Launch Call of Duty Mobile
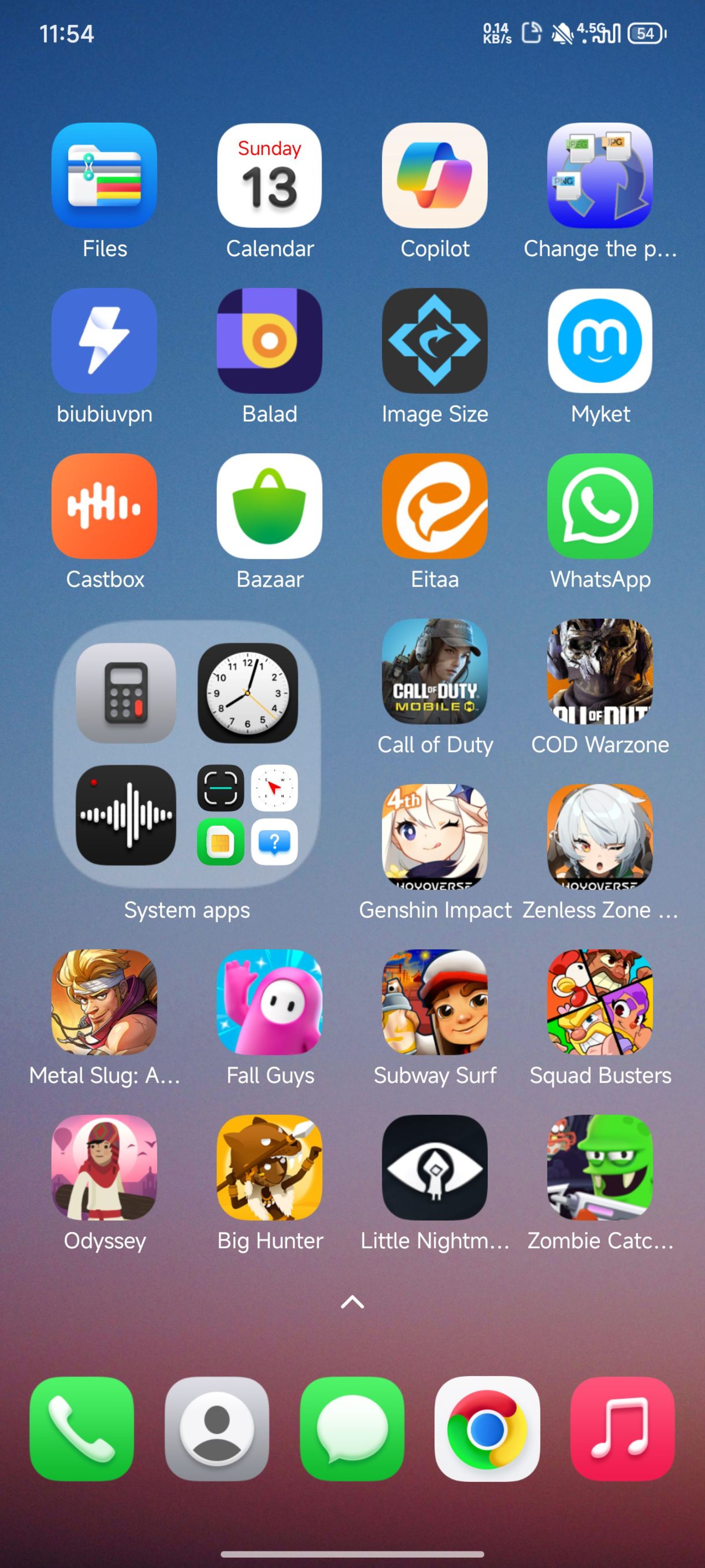 434,671
